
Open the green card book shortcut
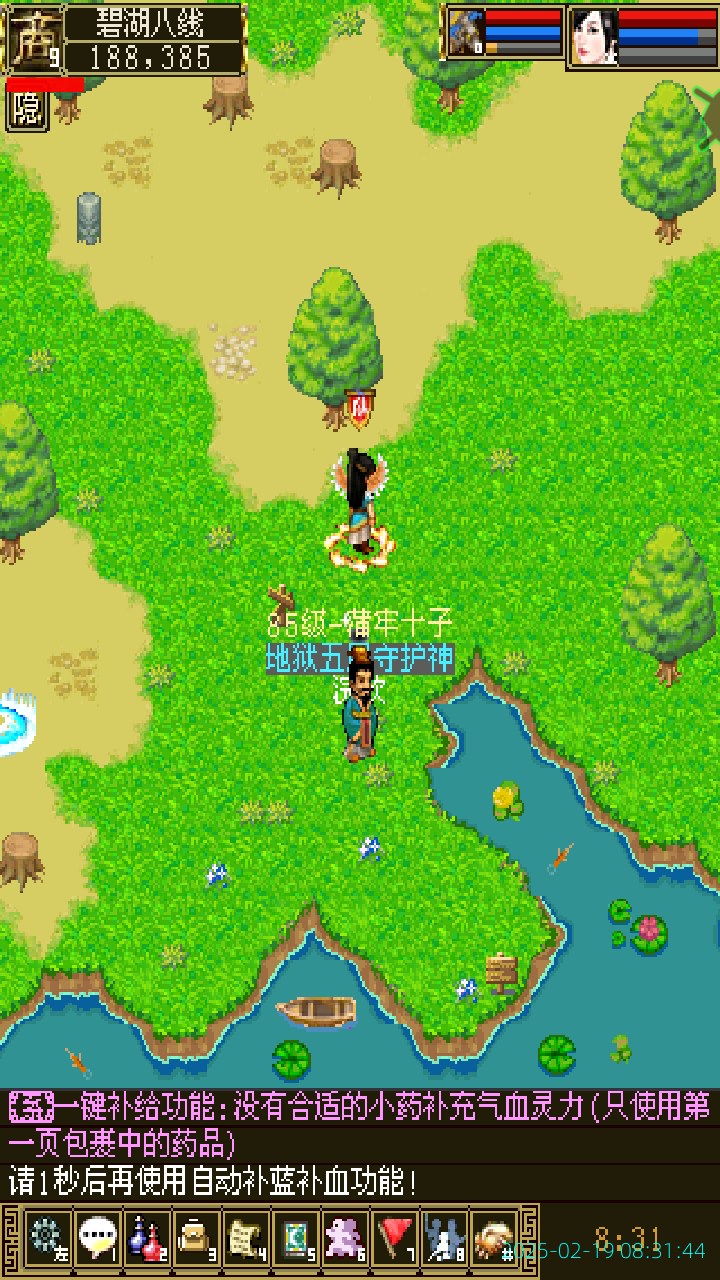point(295,1239)
